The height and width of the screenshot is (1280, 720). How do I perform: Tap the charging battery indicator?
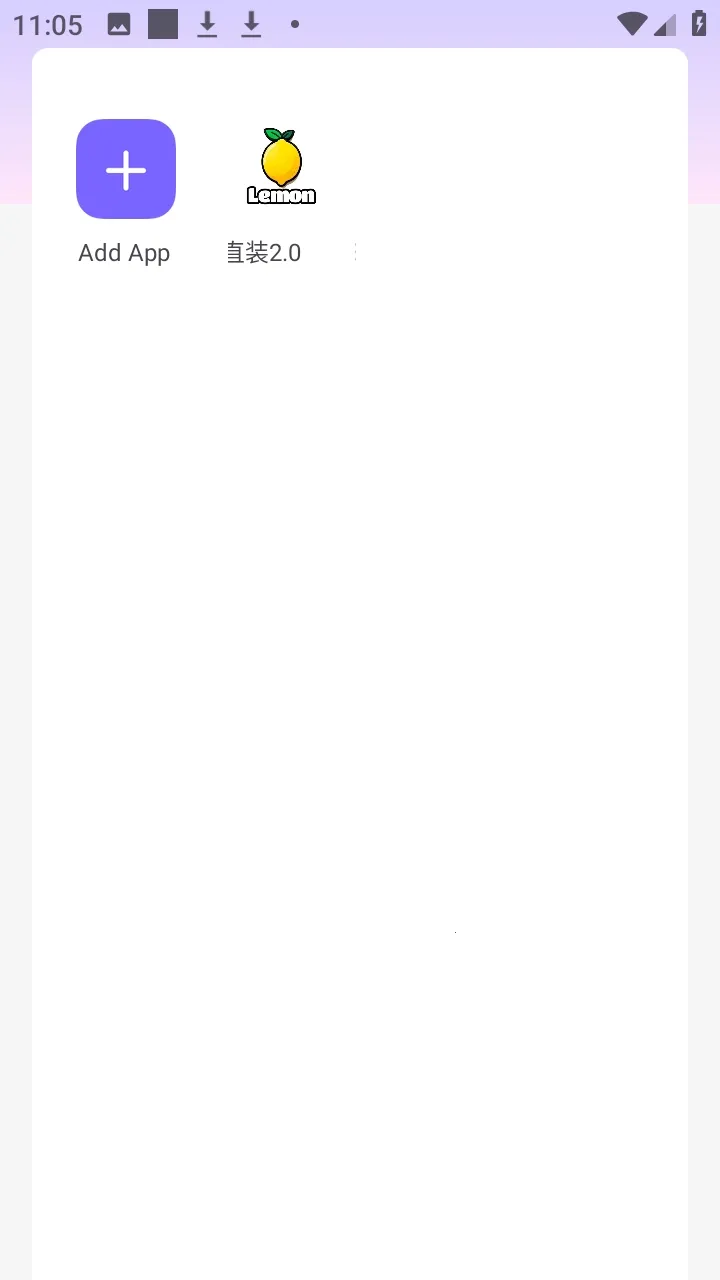tap(699, 24)
